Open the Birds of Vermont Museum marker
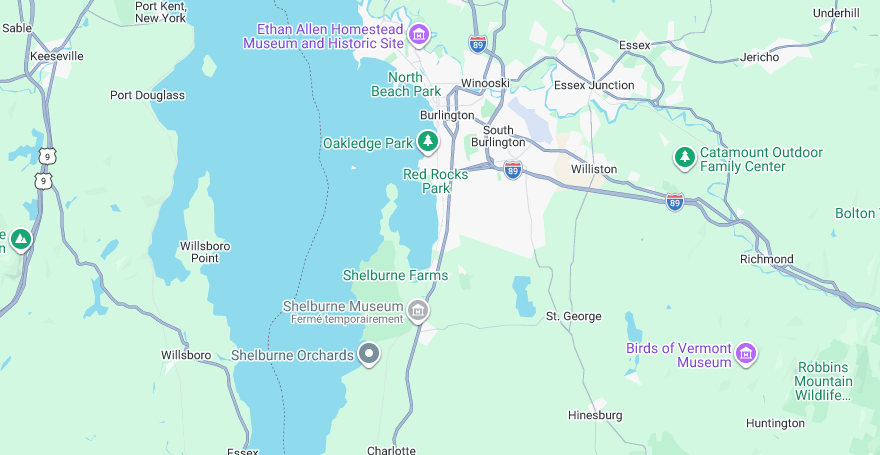 tap(745, 354)
